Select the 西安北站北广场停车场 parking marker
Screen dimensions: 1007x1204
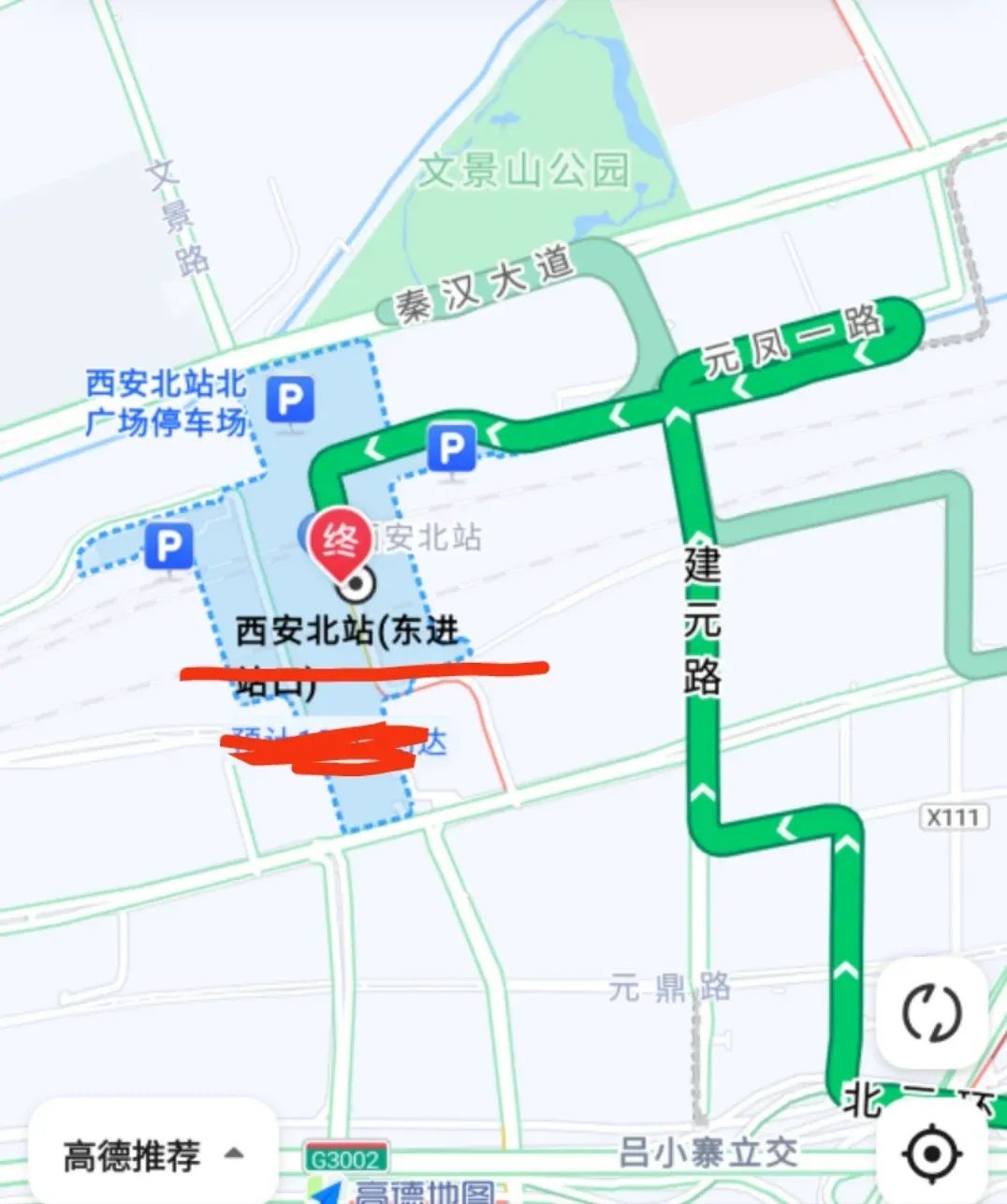[289, 401]
